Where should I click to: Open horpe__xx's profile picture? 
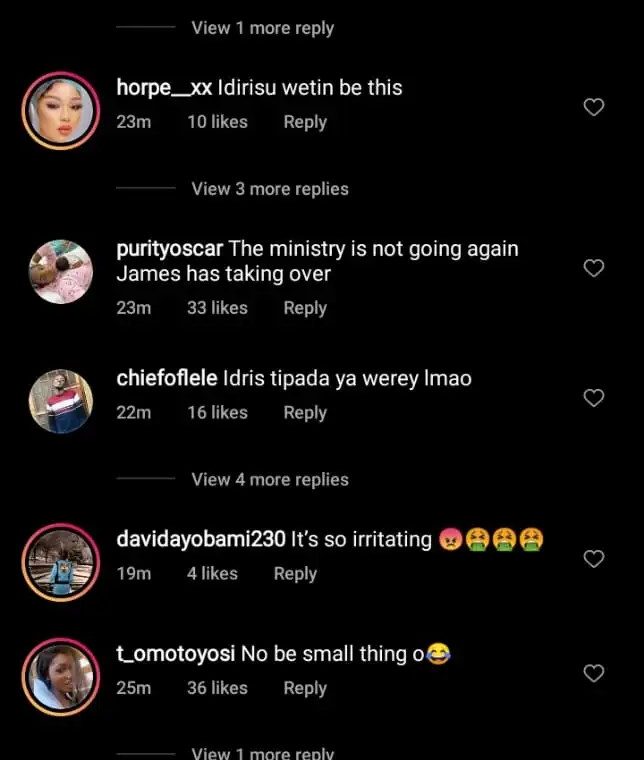(x=61, y=111)
